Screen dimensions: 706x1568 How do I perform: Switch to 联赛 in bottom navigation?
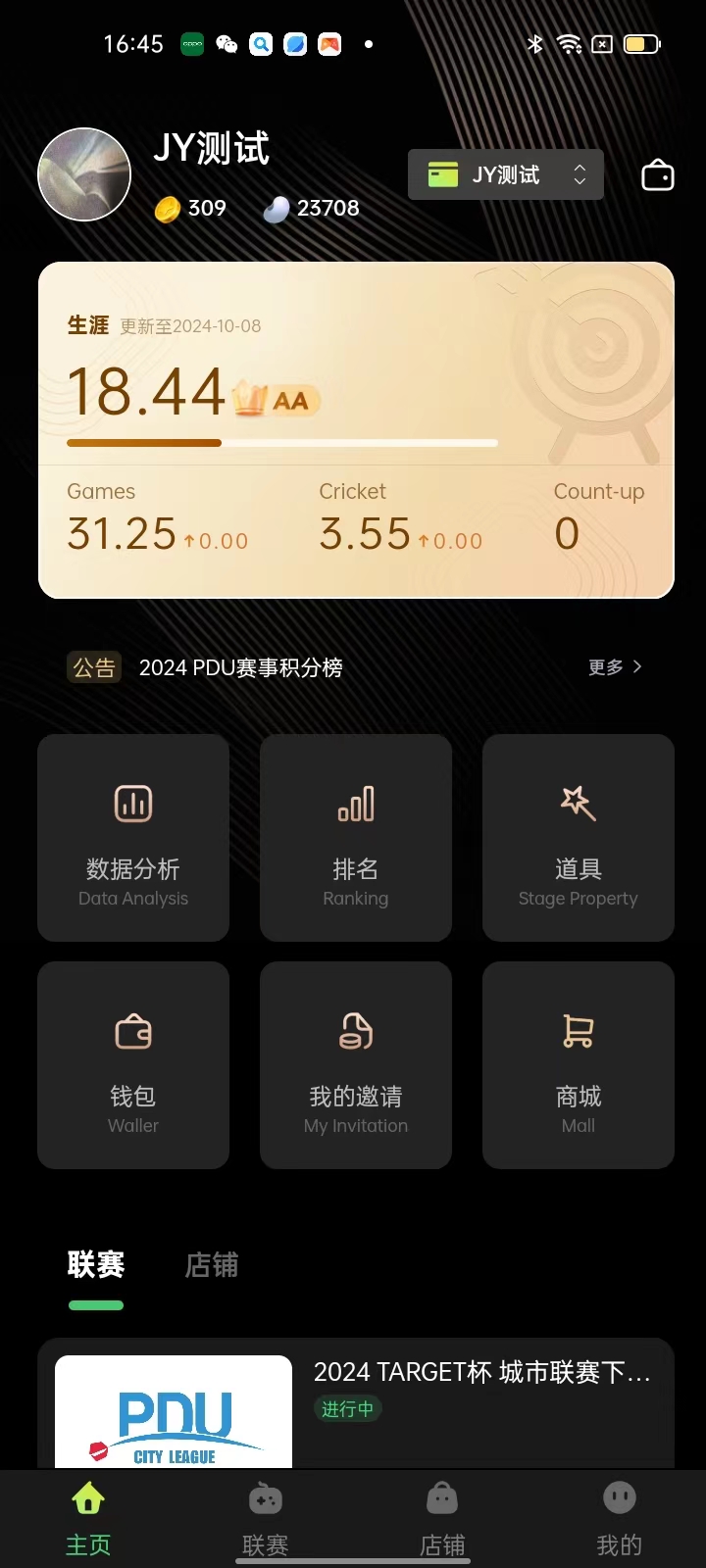pos(265,1519)
